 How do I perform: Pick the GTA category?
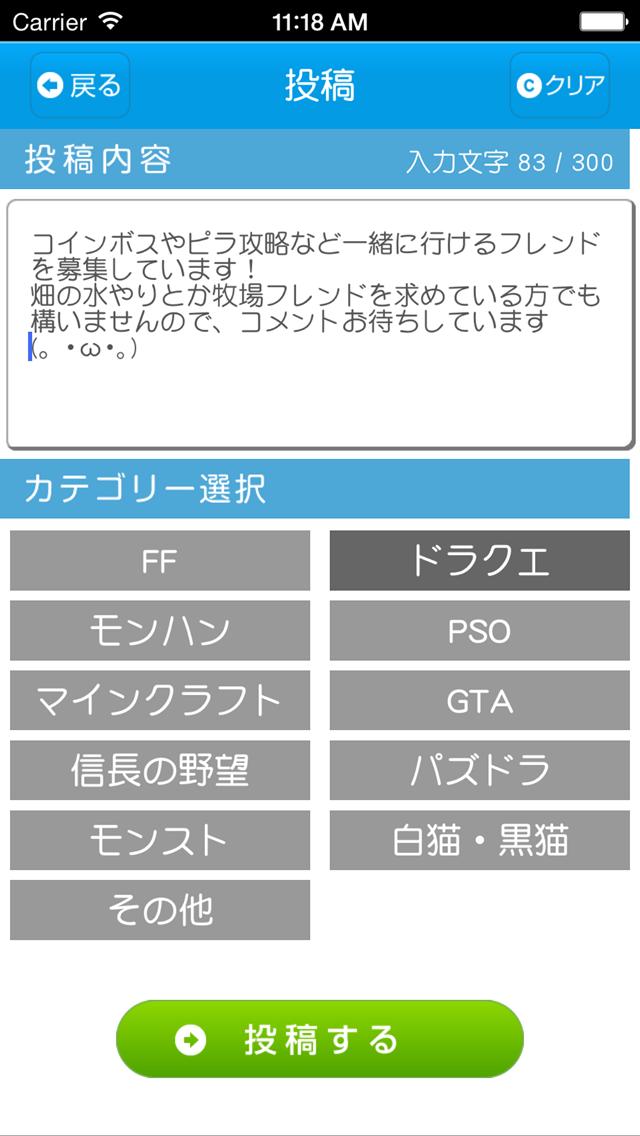(x=480, y=701)
